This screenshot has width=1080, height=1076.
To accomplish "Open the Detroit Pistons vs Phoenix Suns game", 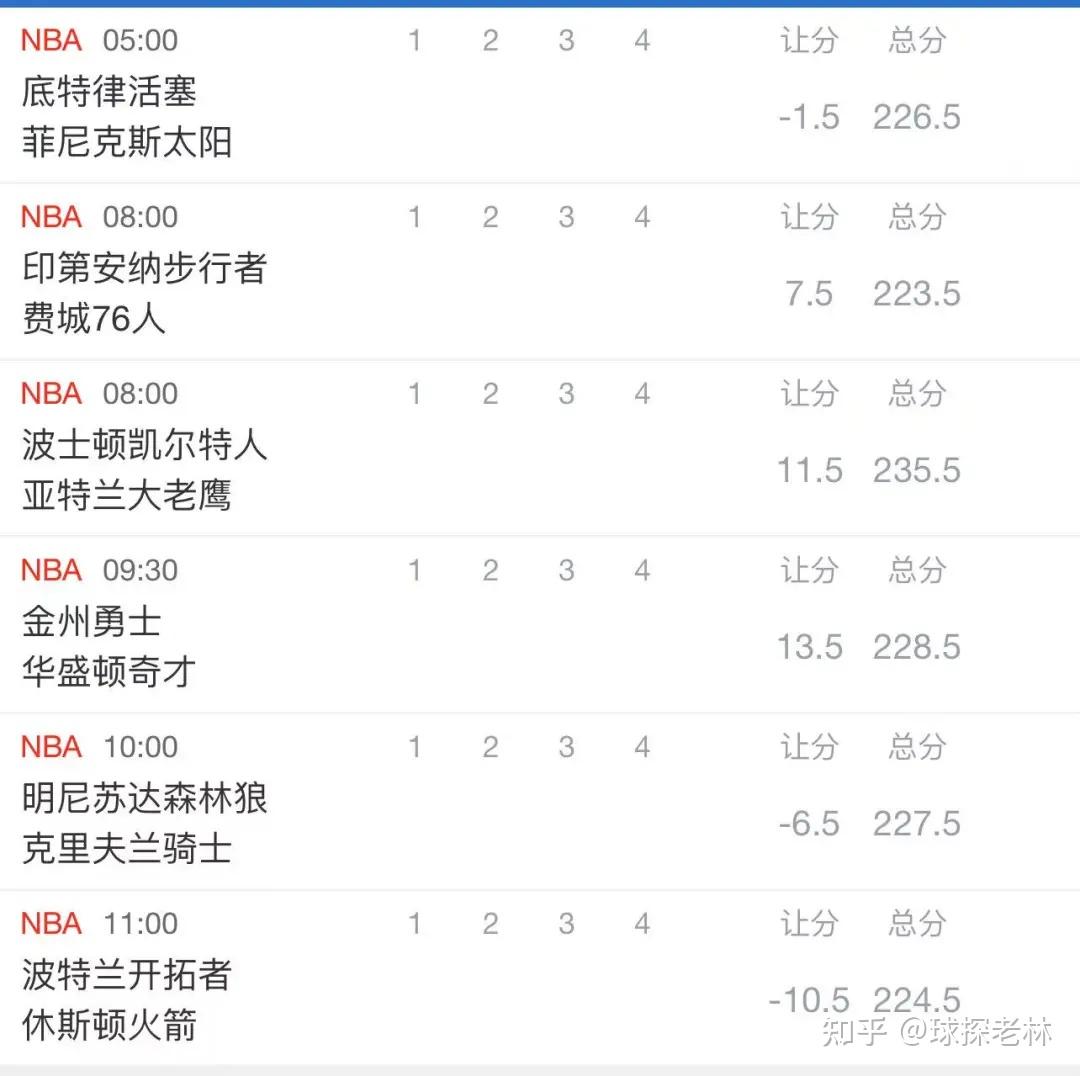I will (x=127, y=117).
